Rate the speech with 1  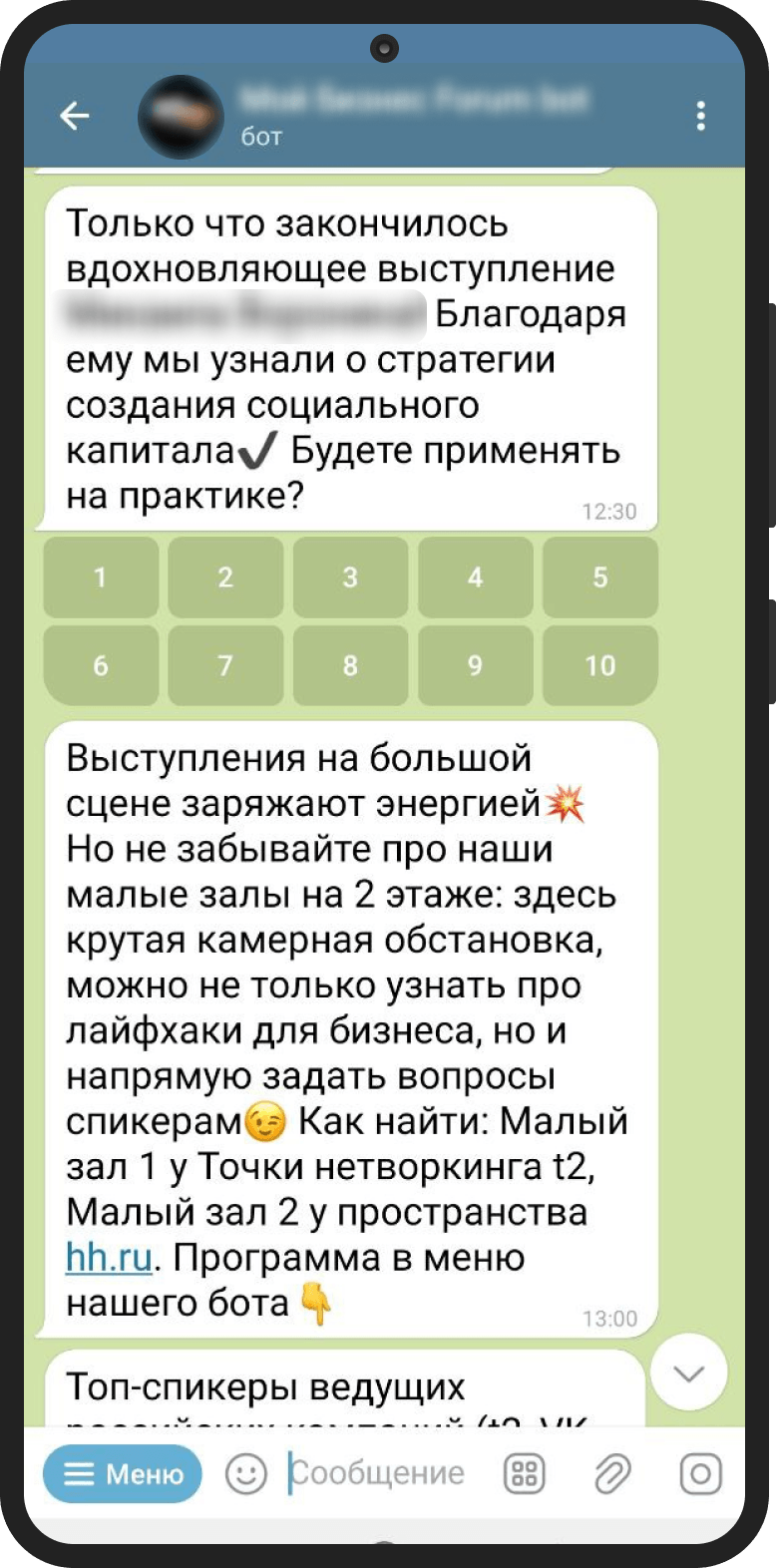(x=101, y=578)
